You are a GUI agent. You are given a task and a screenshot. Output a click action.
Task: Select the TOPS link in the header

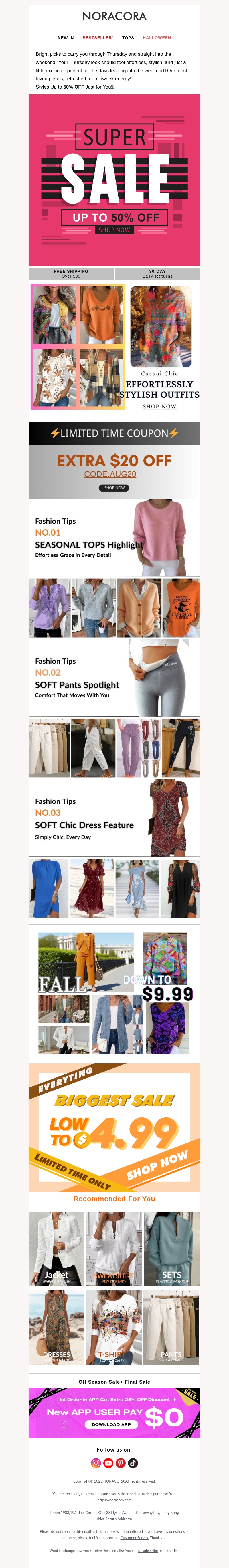coord(128,38)
